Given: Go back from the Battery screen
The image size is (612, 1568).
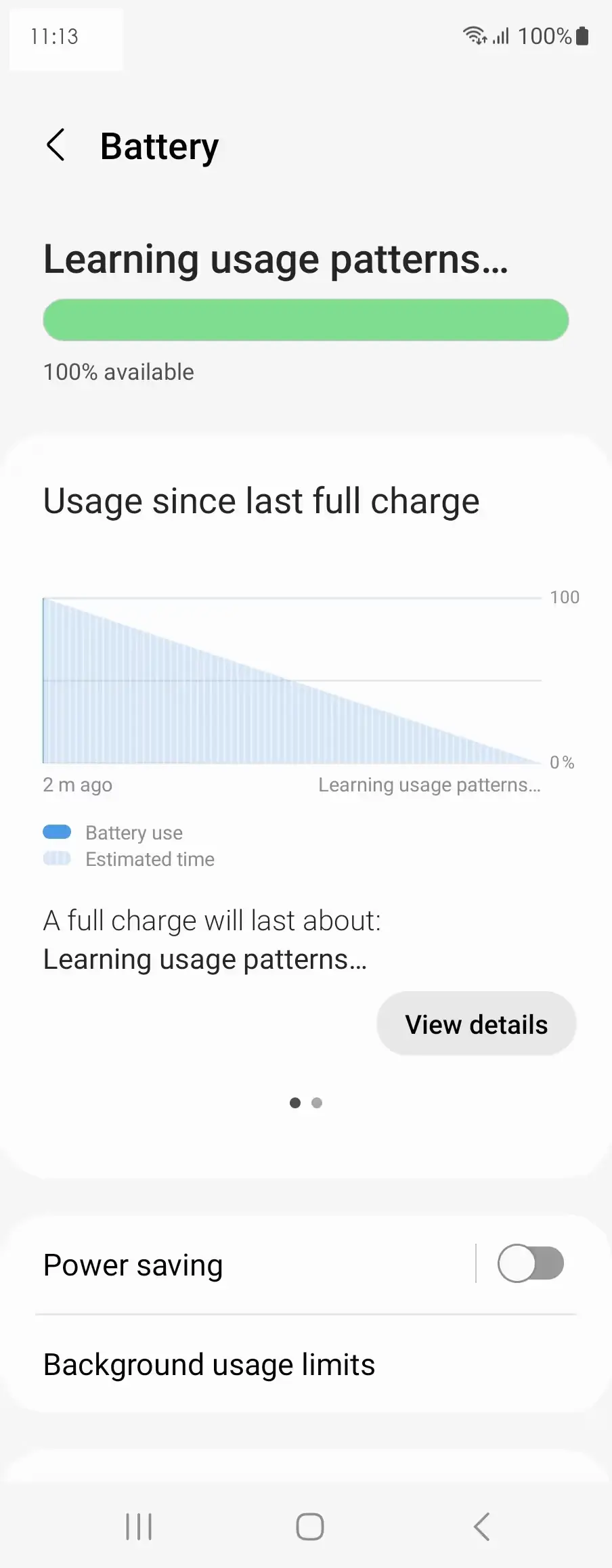Looking at the screenshot, I should pos(56,146).
